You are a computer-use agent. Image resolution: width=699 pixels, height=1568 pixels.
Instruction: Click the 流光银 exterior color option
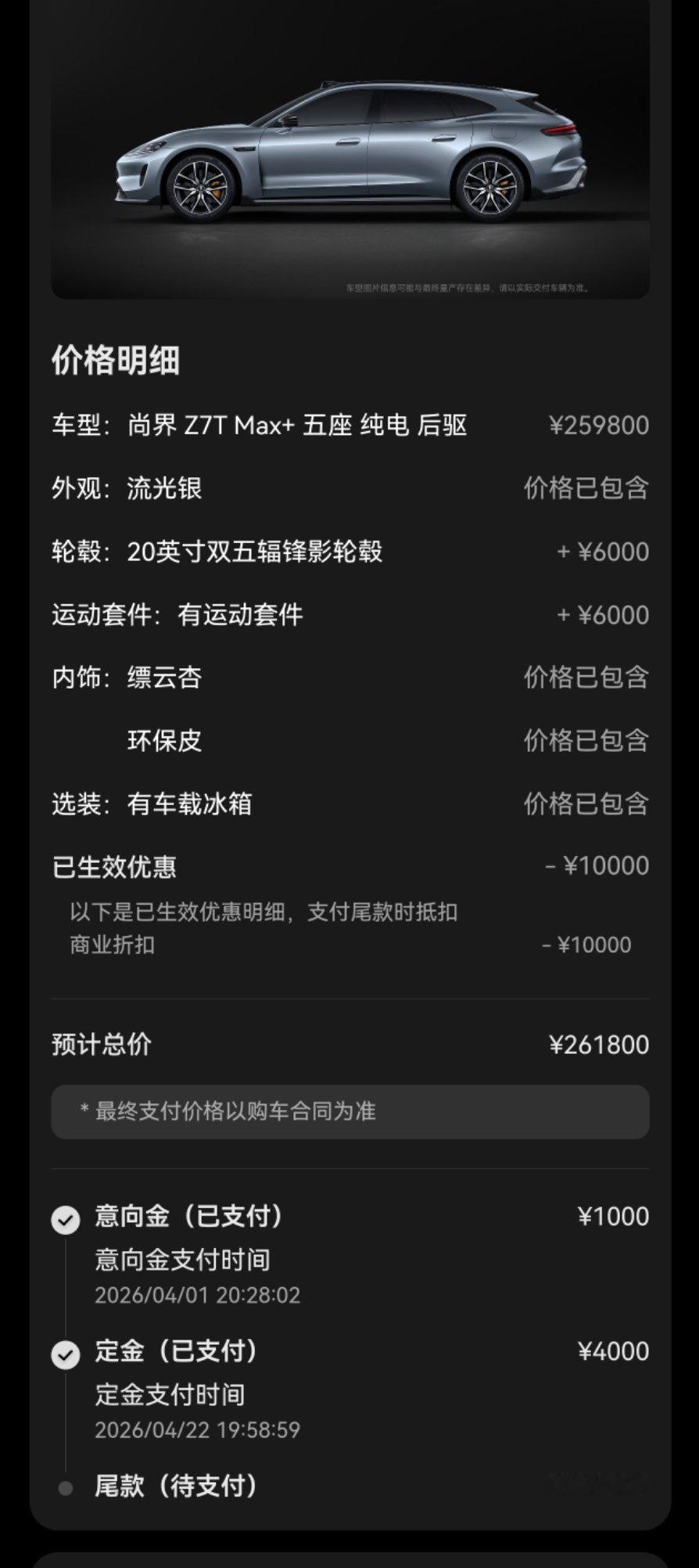click(x=349, y=488)
